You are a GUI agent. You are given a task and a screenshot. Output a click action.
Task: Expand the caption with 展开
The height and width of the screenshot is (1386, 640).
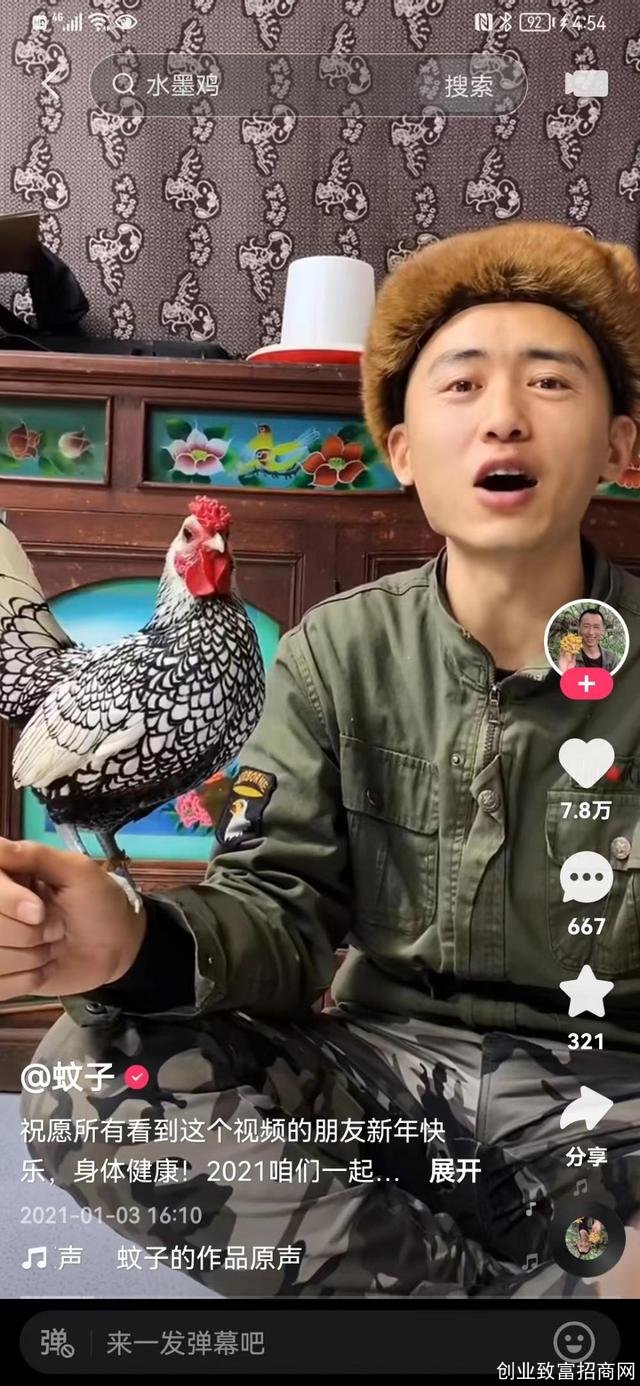(455, 1171)
